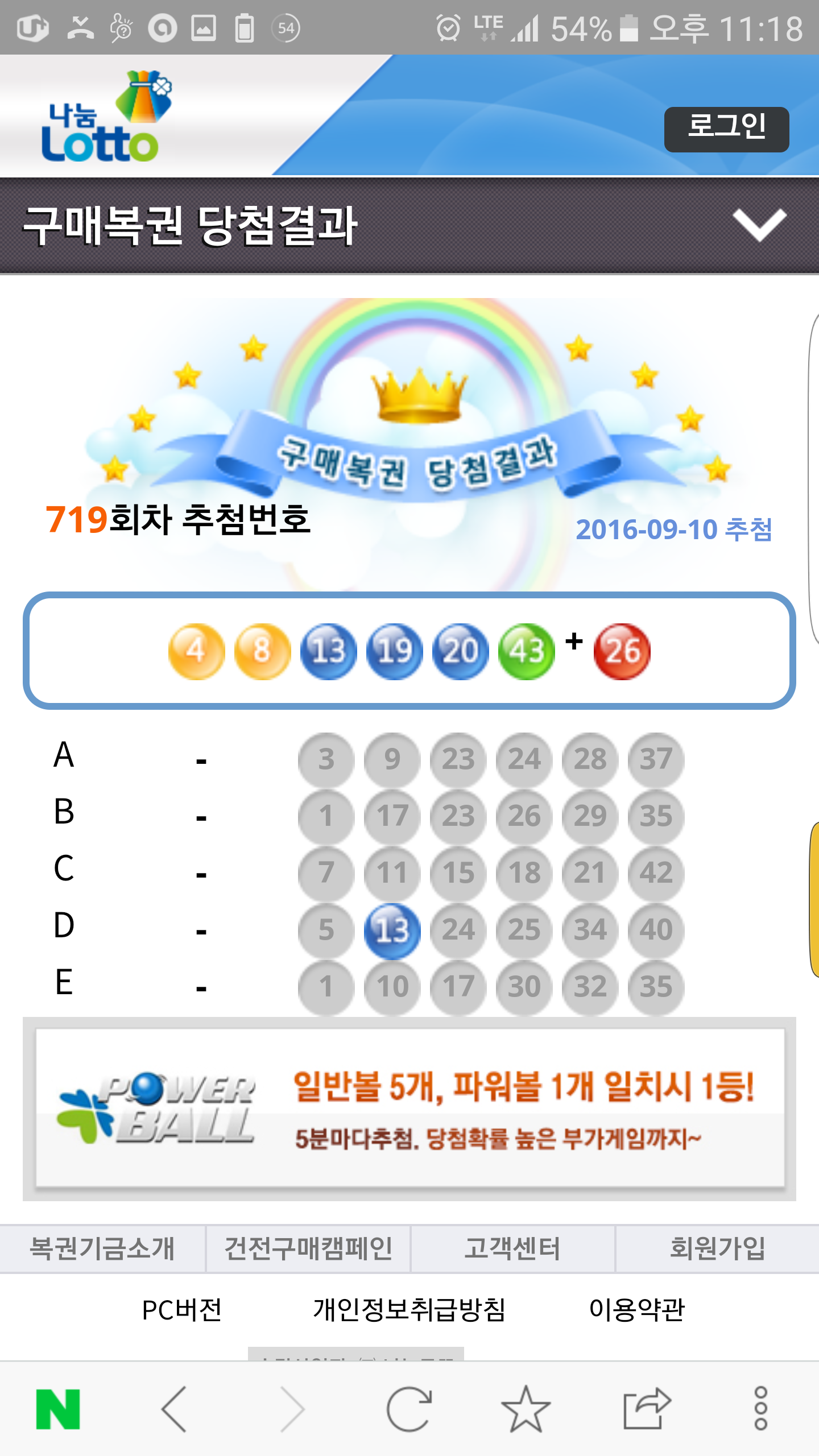This screenshot has width=819, height=1456.
Task: Tap the 나눔 Lotto logo
Action: [106, 117]
